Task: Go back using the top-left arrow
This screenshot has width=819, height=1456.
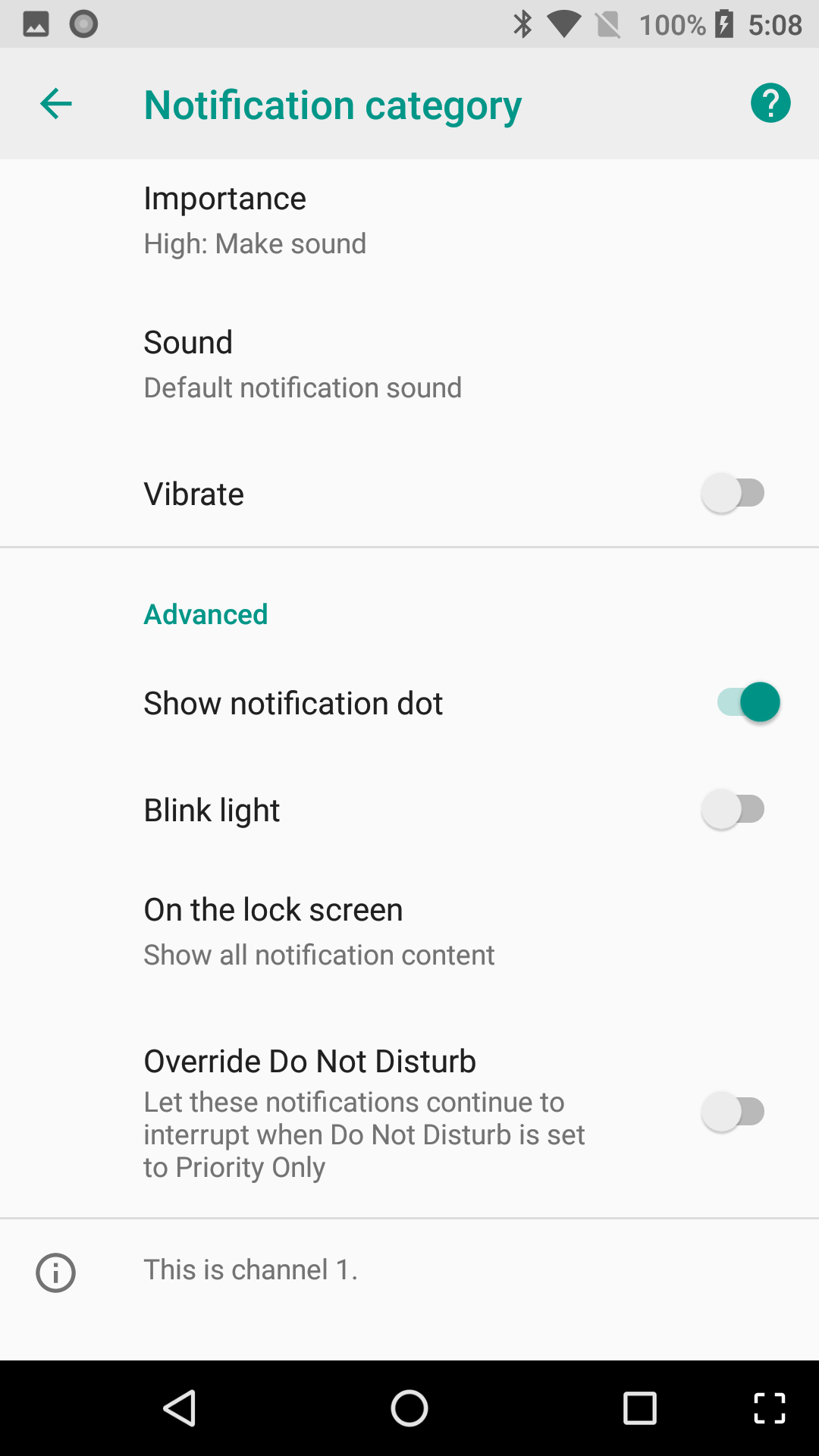Action: pos(55,104)
